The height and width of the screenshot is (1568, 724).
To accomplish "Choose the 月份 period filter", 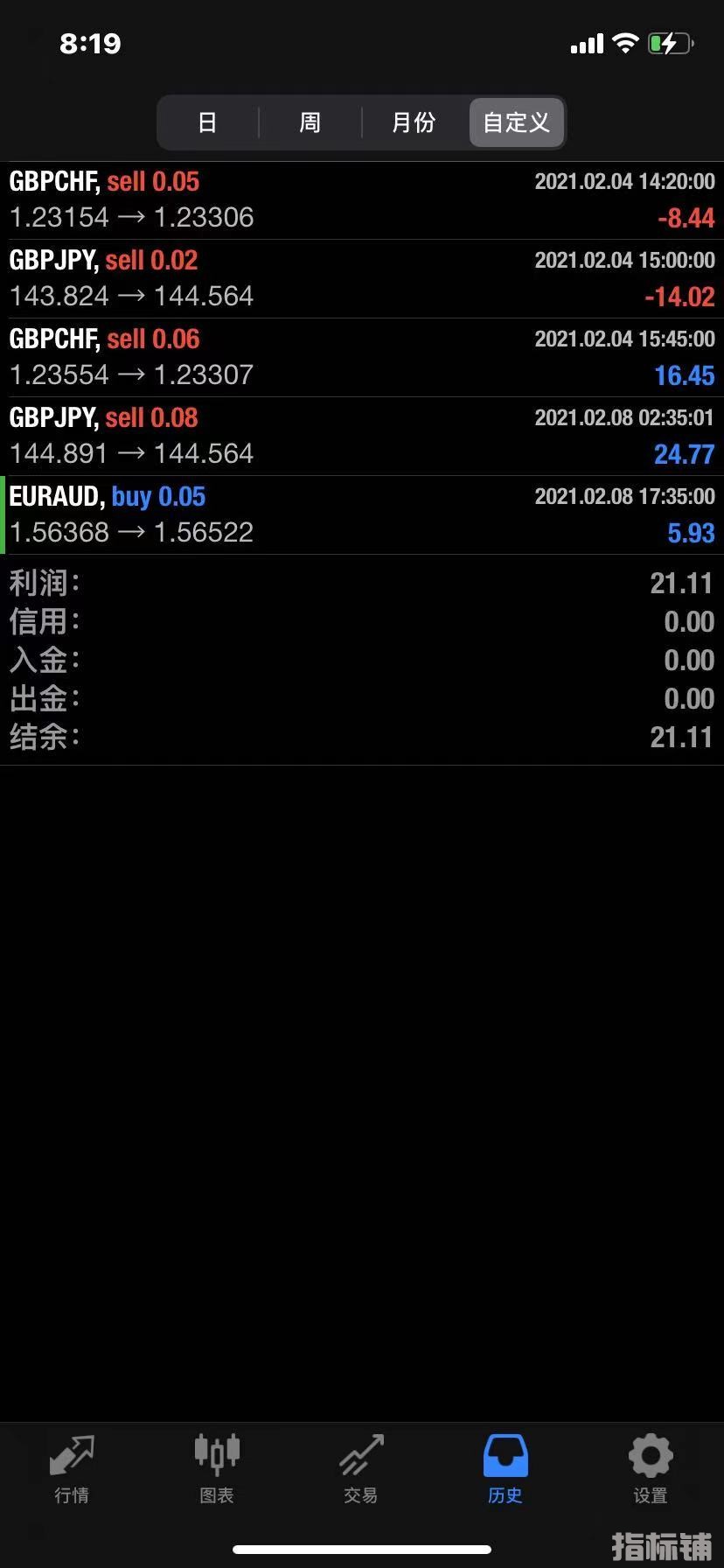I will pos(414,122).
